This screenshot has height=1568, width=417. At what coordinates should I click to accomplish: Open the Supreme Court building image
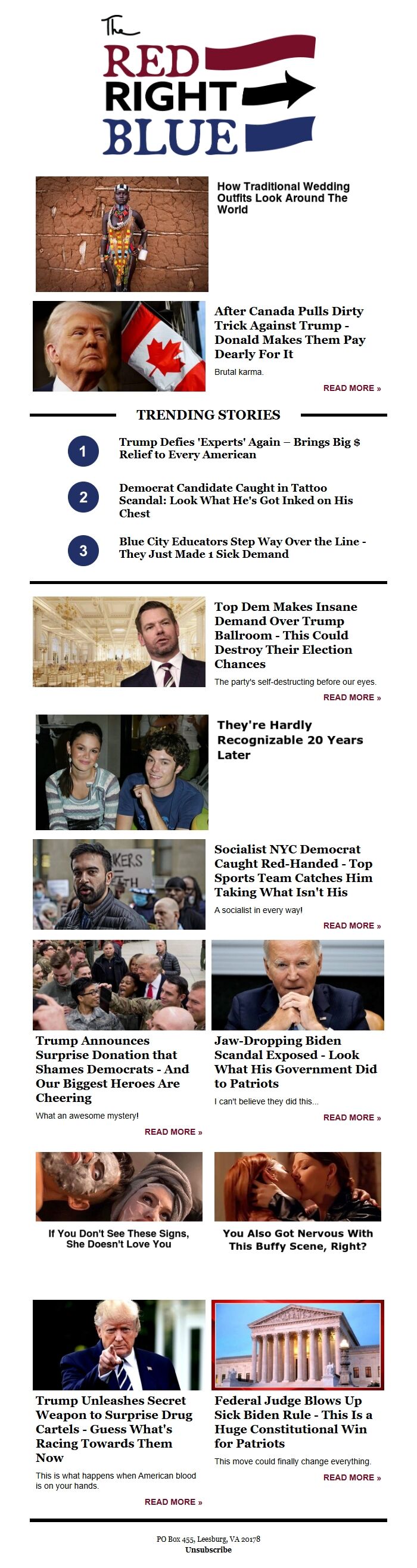pyautogui.click(x=298, y=1345)
